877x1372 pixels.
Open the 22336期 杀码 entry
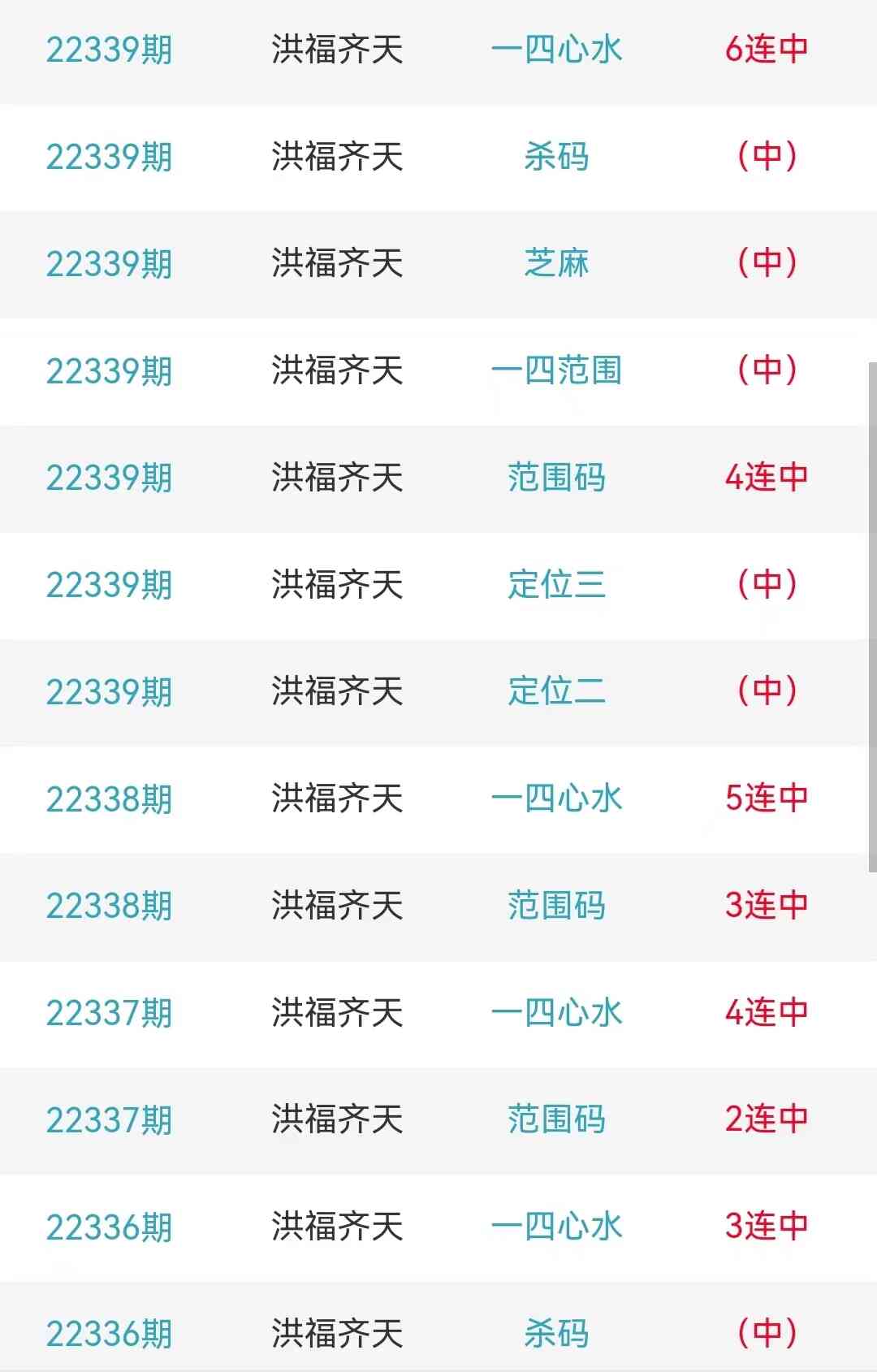tap(556, 1333)
